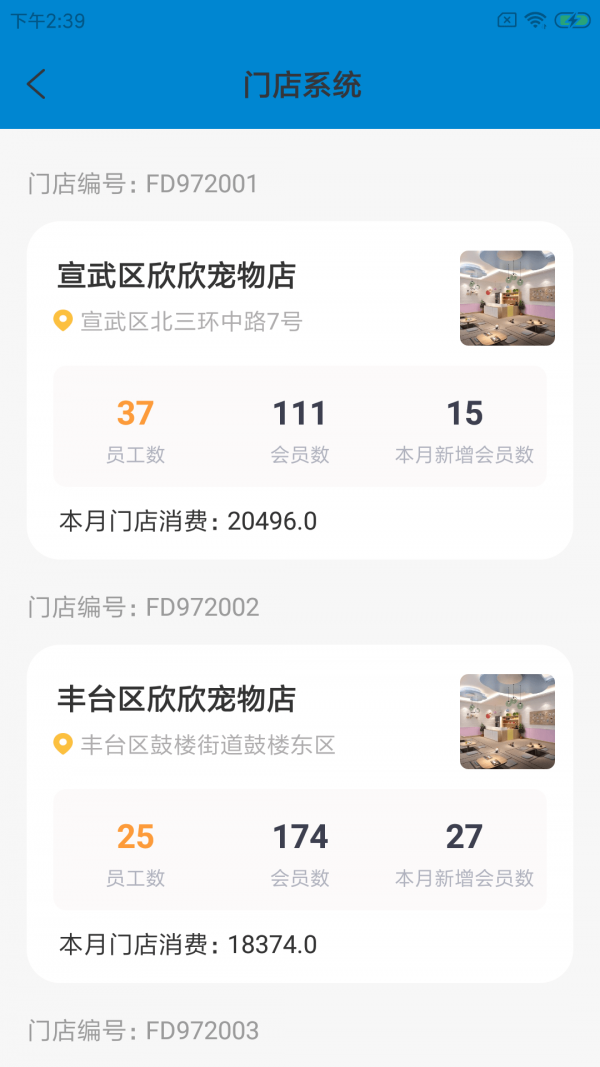Go back from the 门店系统 screen
The height and width of the screenshot is (1067, 600).
(37, 84)
